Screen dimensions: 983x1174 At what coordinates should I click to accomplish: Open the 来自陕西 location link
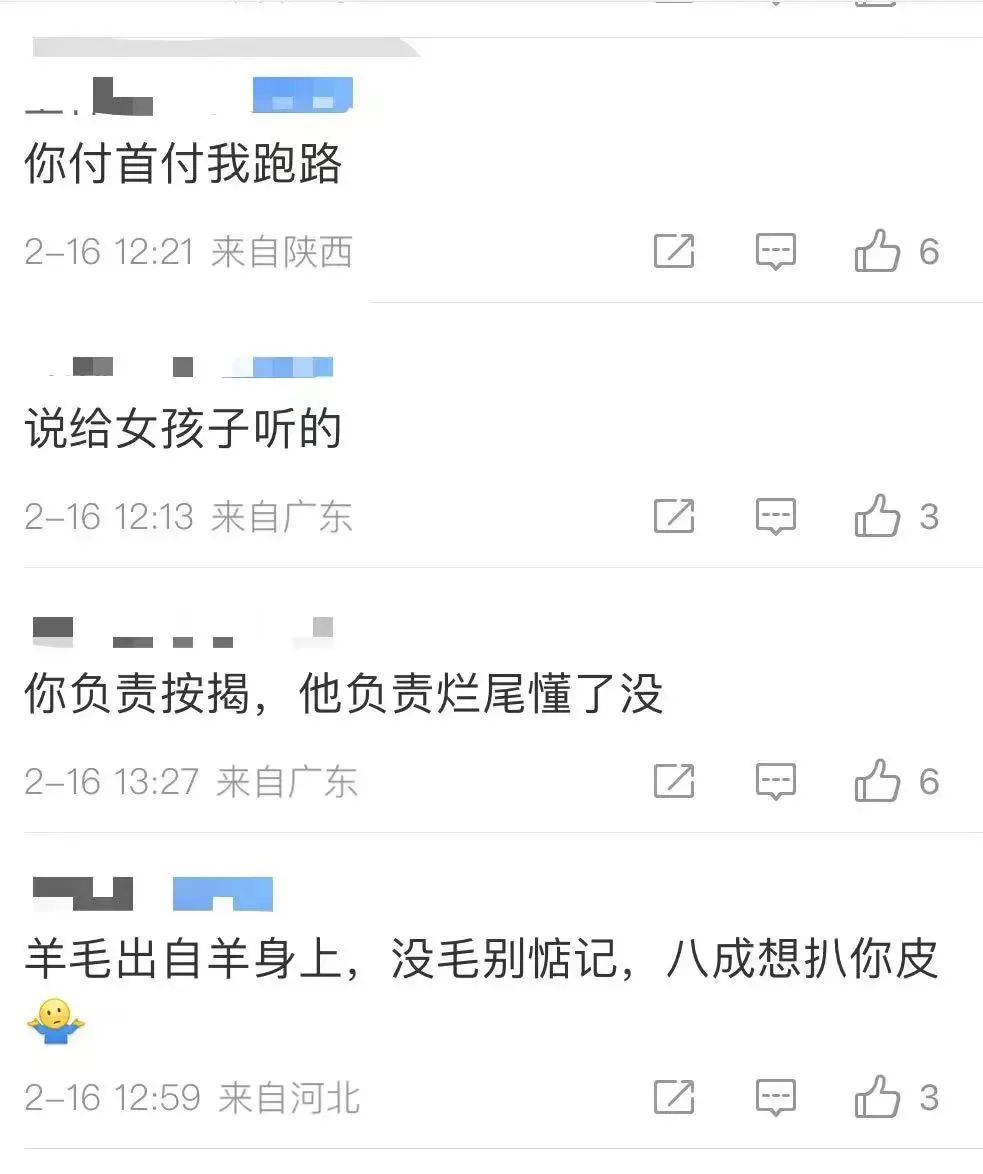283,252
